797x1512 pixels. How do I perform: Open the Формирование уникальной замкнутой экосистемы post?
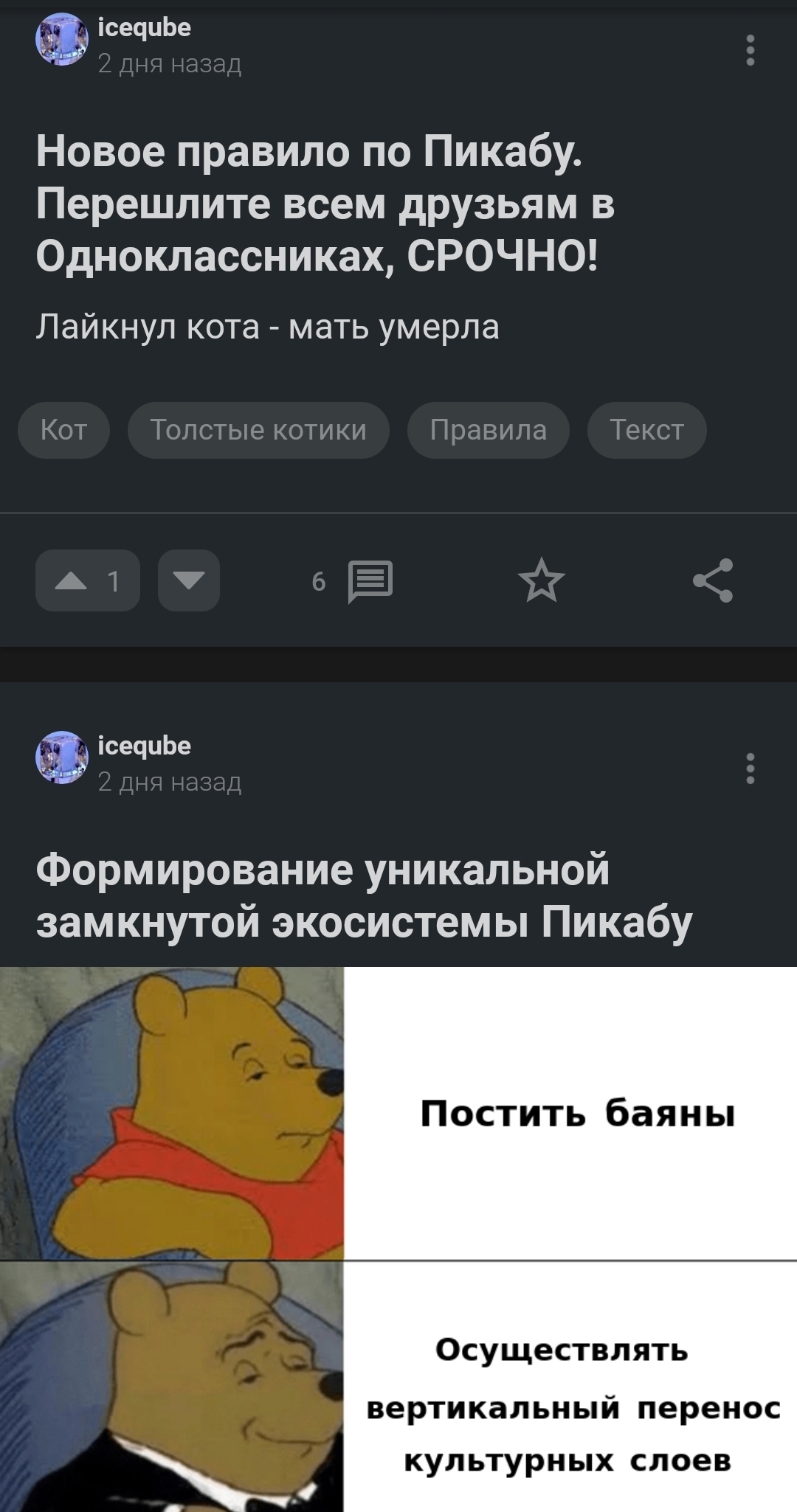(x=363, y=895)
